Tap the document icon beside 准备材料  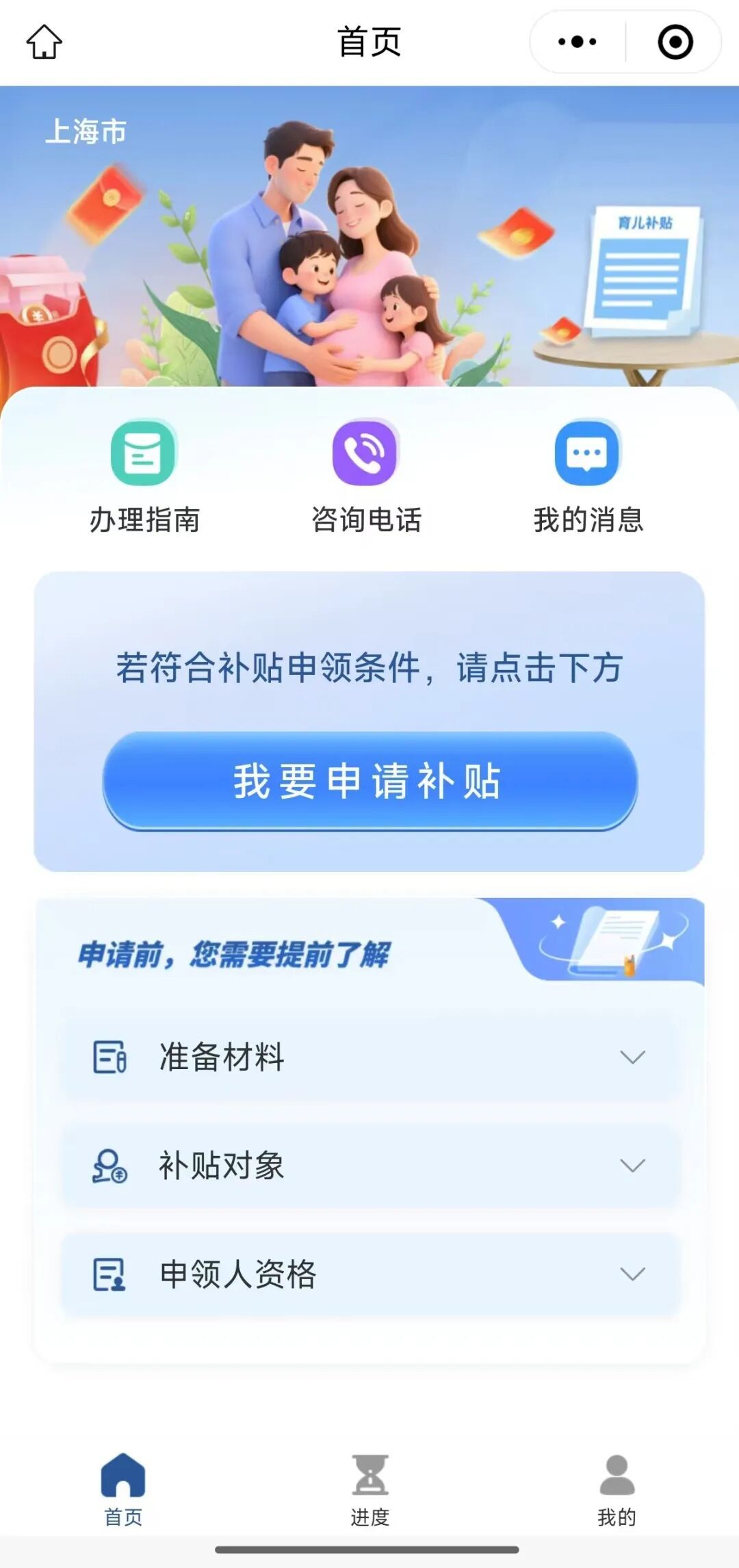[109, 1057]
